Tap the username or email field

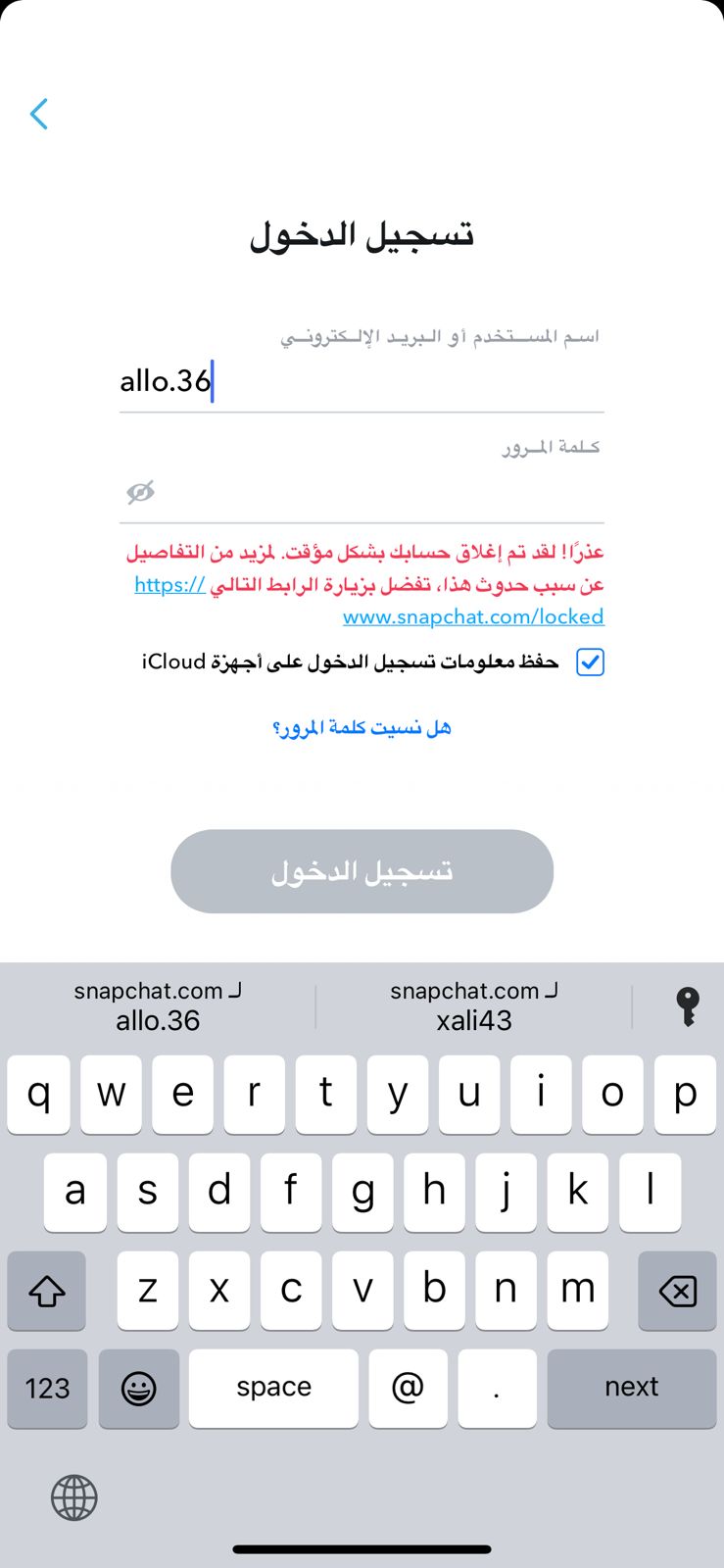coord(362,381)
